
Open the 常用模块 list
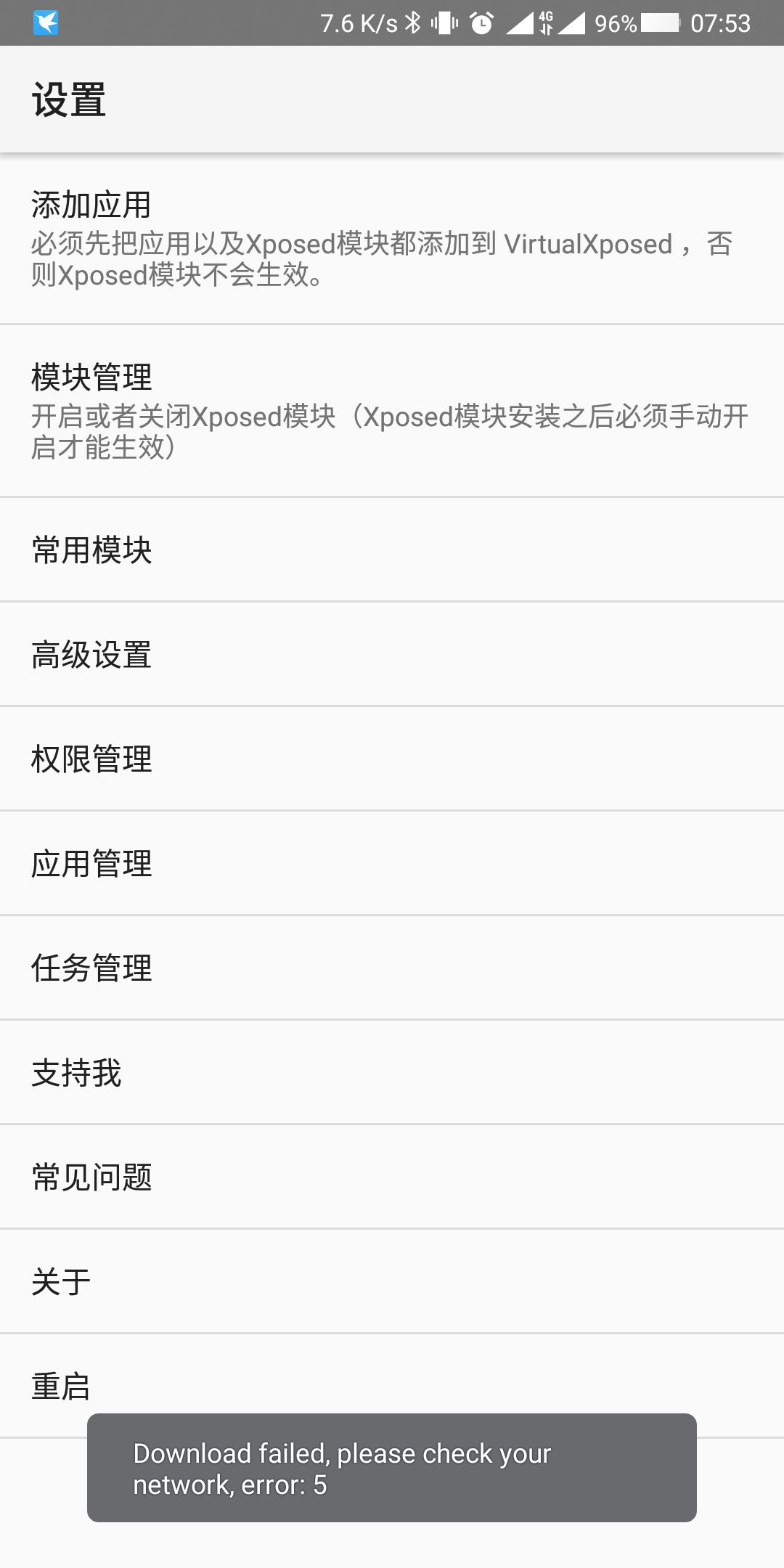point(392,550)
